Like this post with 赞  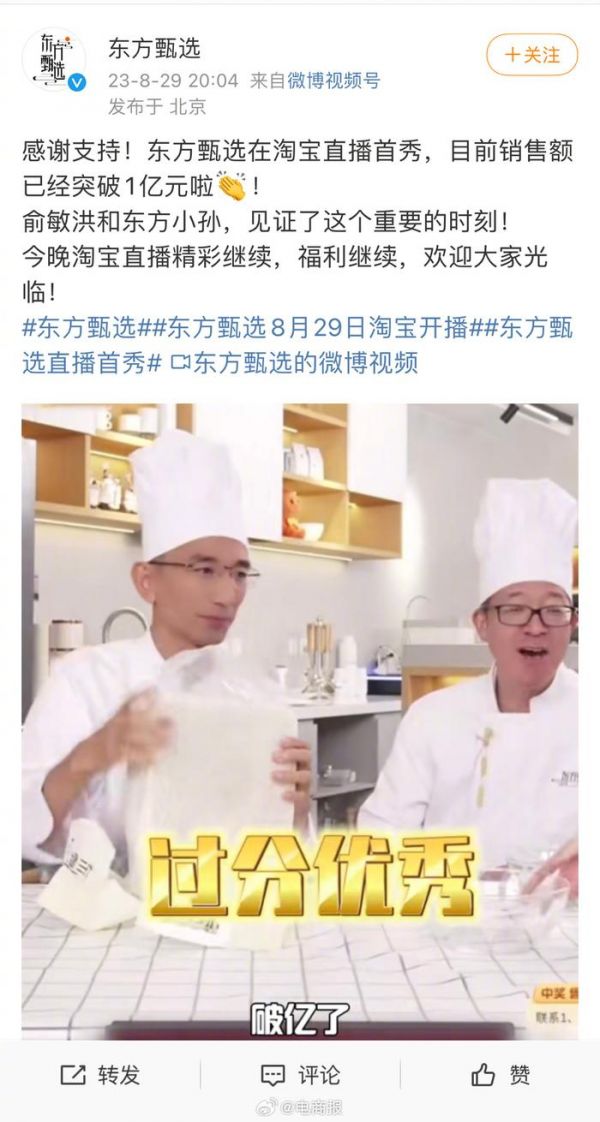coord(500,1075)
